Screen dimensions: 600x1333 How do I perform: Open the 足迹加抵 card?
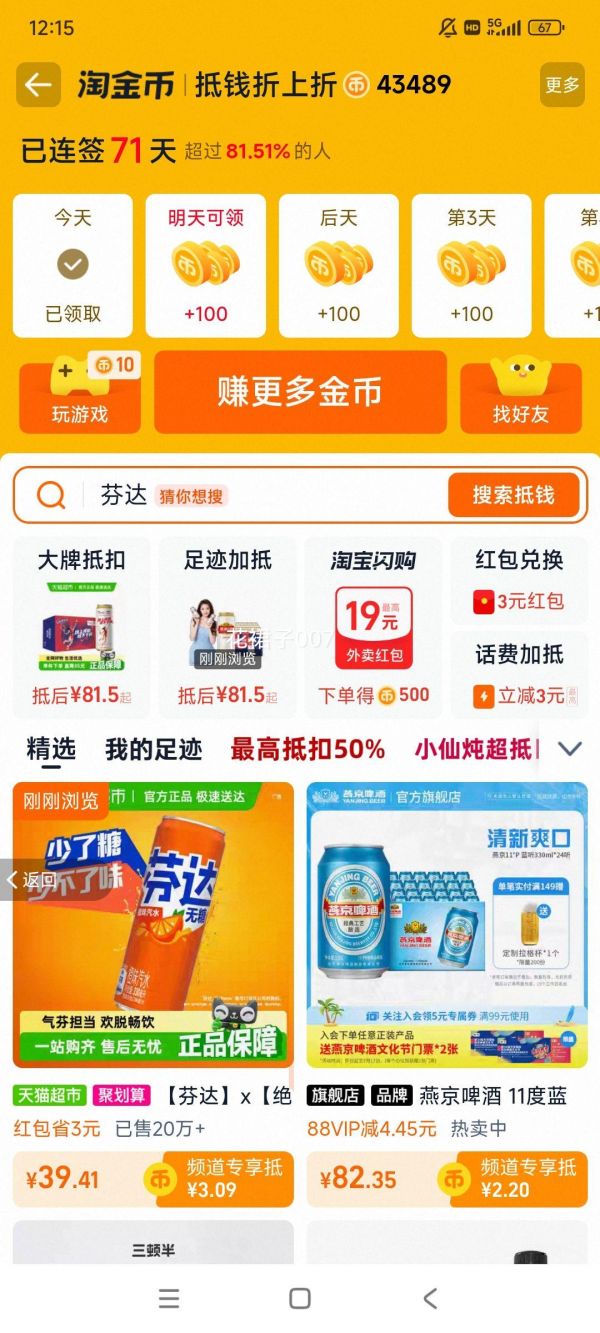click(228, 627)
